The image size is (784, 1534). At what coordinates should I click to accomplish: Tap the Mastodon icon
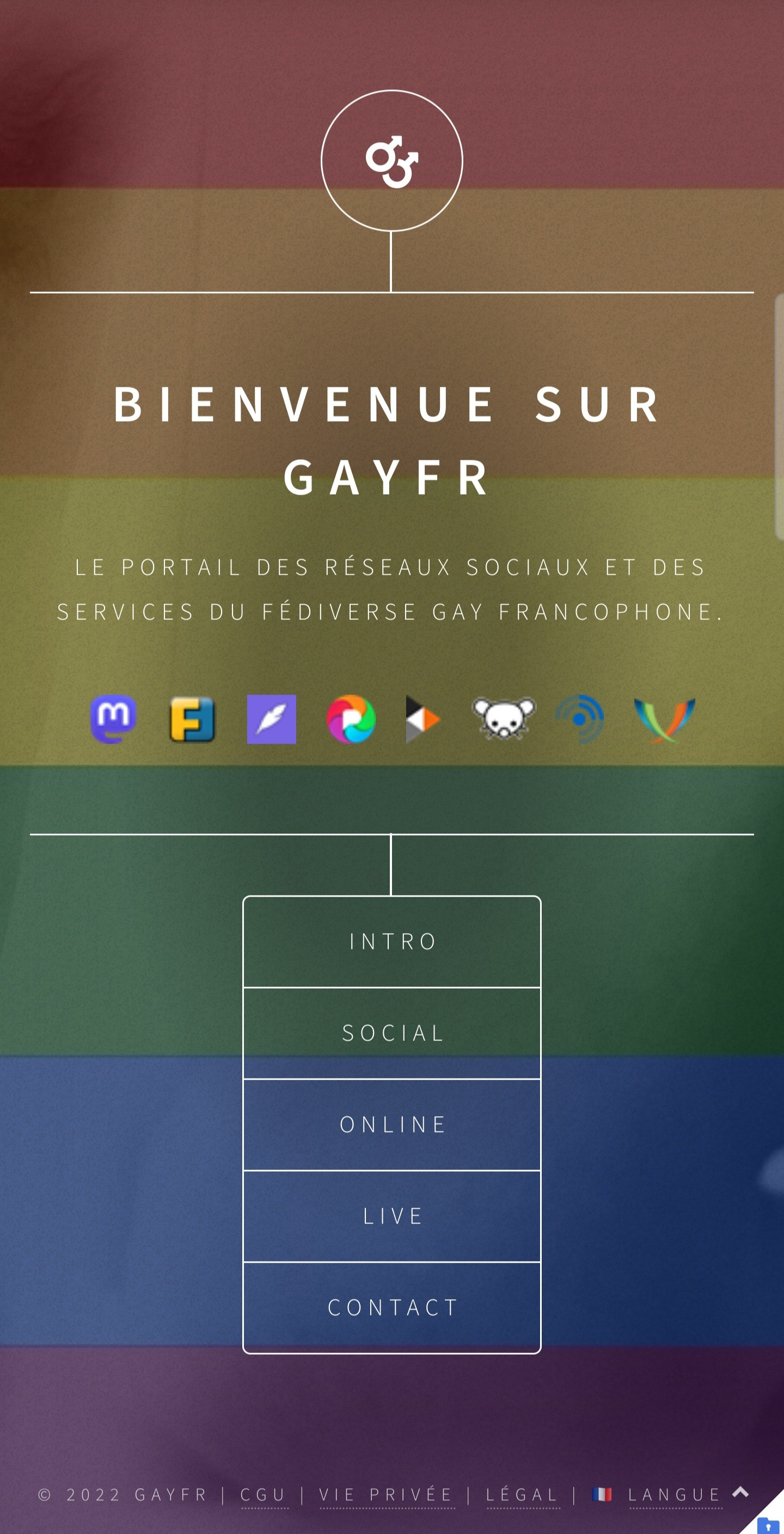coord(113,719)
